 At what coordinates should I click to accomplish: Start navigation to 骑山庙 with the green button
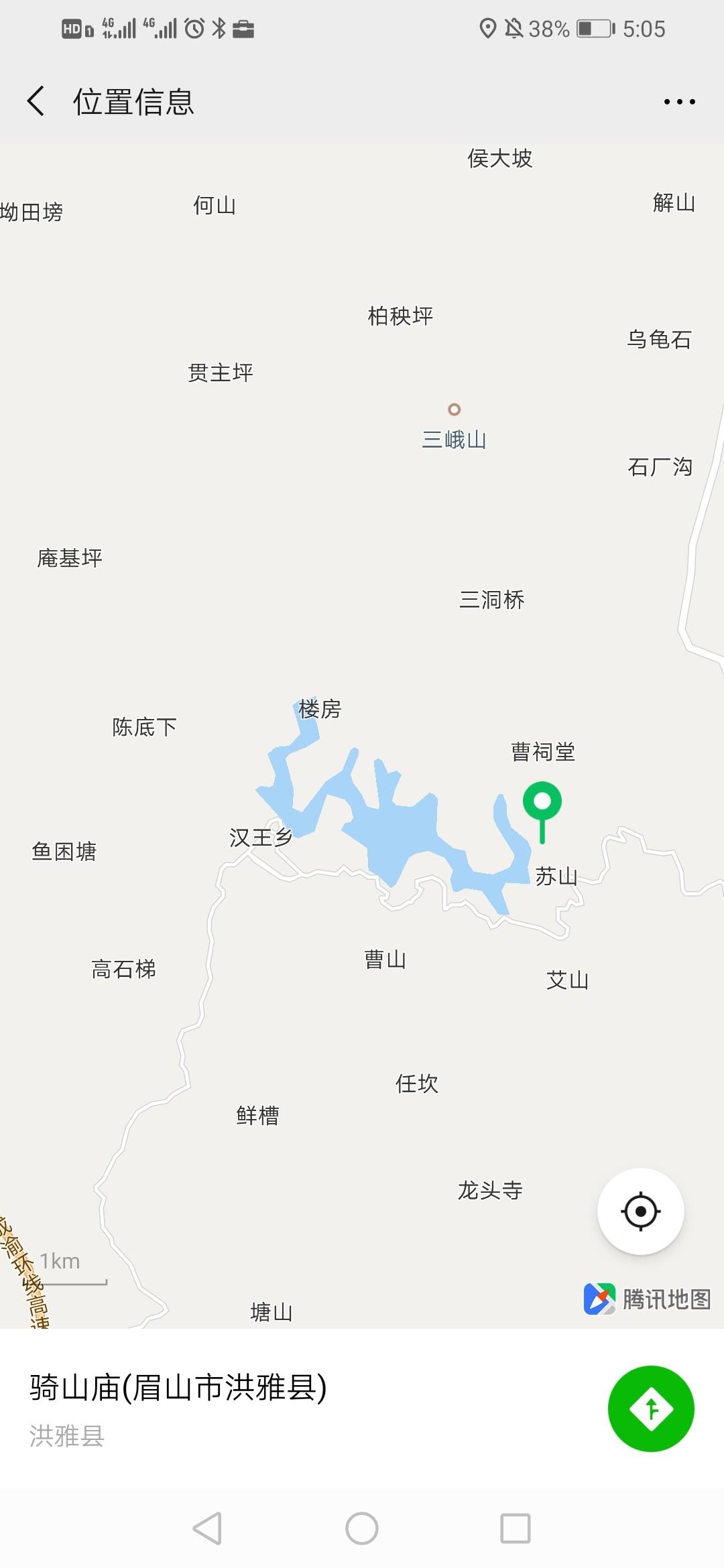tap(651, 1409)
